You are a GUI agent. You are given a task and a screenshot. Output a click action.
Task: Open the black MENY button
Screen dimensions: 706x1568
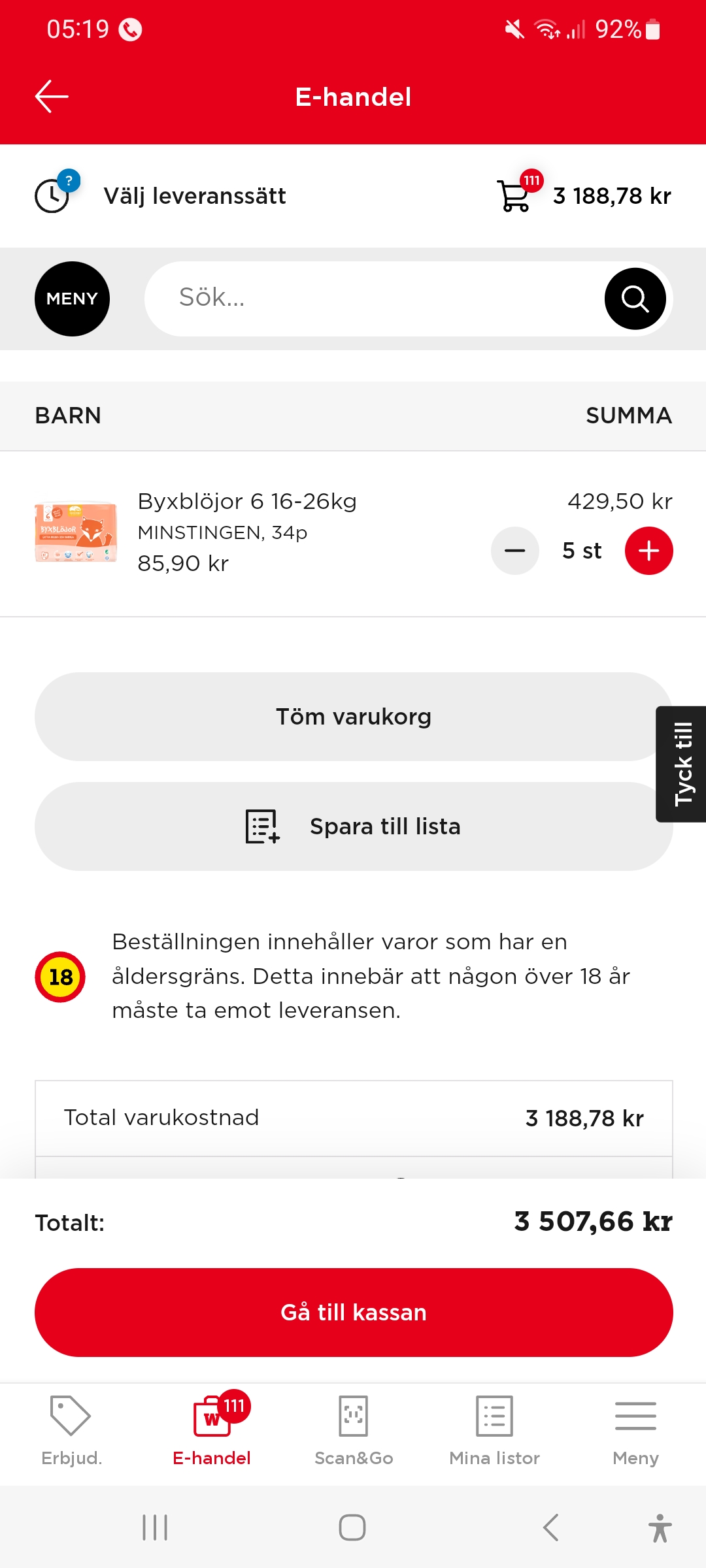coord(72,299)
